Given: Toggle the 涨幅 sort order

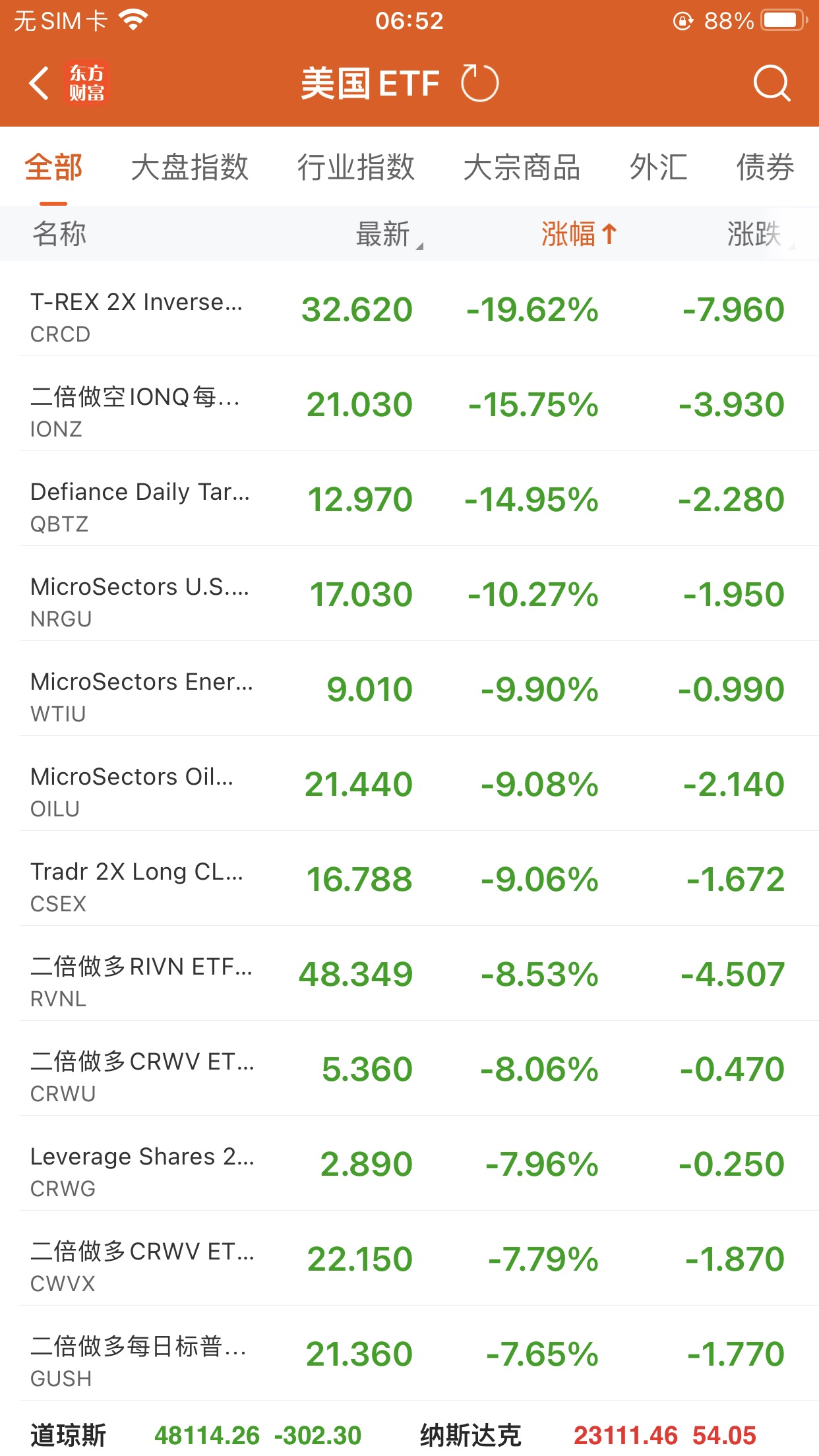Looking at the screenshot, I should coord(578,234).
